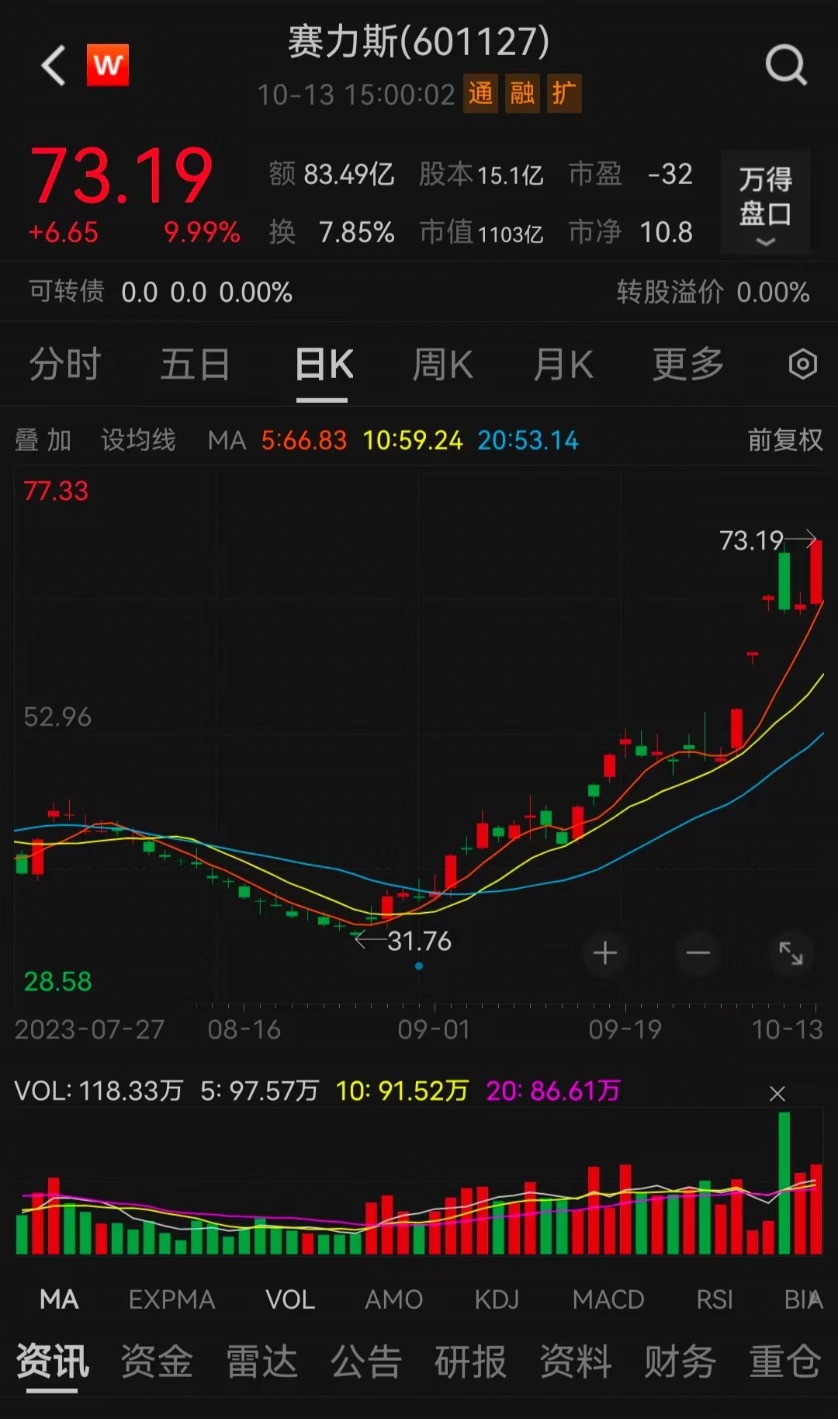The height and width of the screenshot is (1419, 838).
Task: Open 设均线 moving average settings
Action: pyautogui.click(x=138, y=440)
